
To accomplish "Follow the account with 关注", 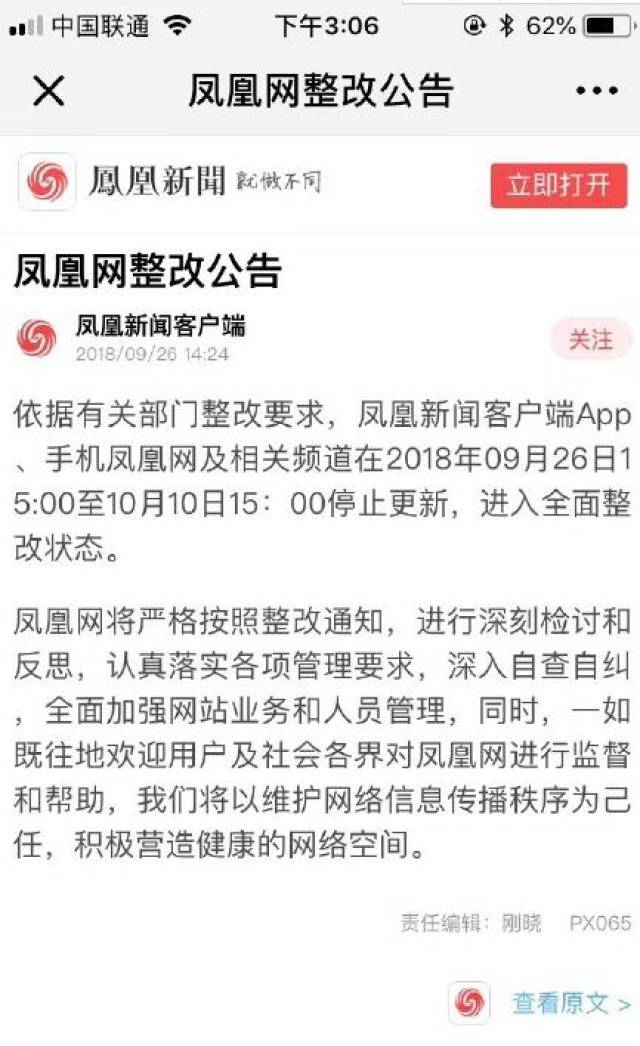I will [x=590, y=339].
